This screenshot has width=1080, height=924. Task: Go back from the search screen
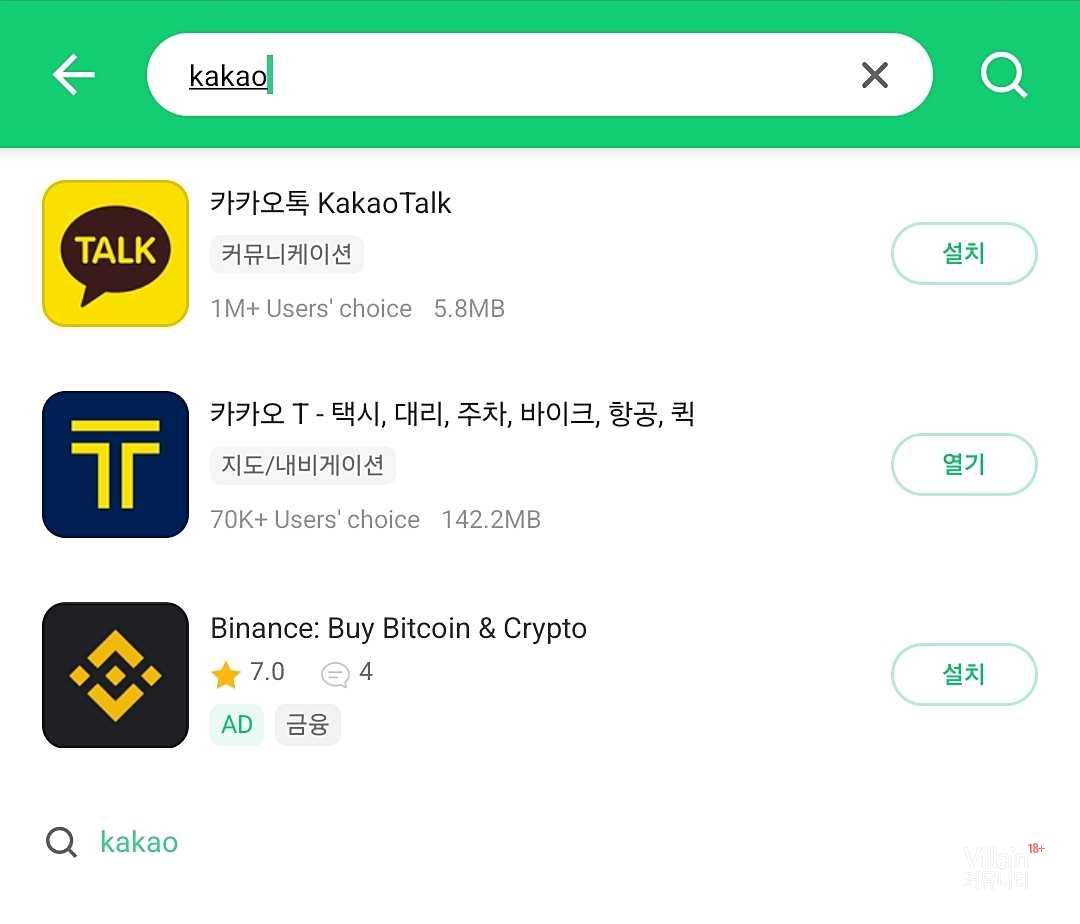coord(73,75)
